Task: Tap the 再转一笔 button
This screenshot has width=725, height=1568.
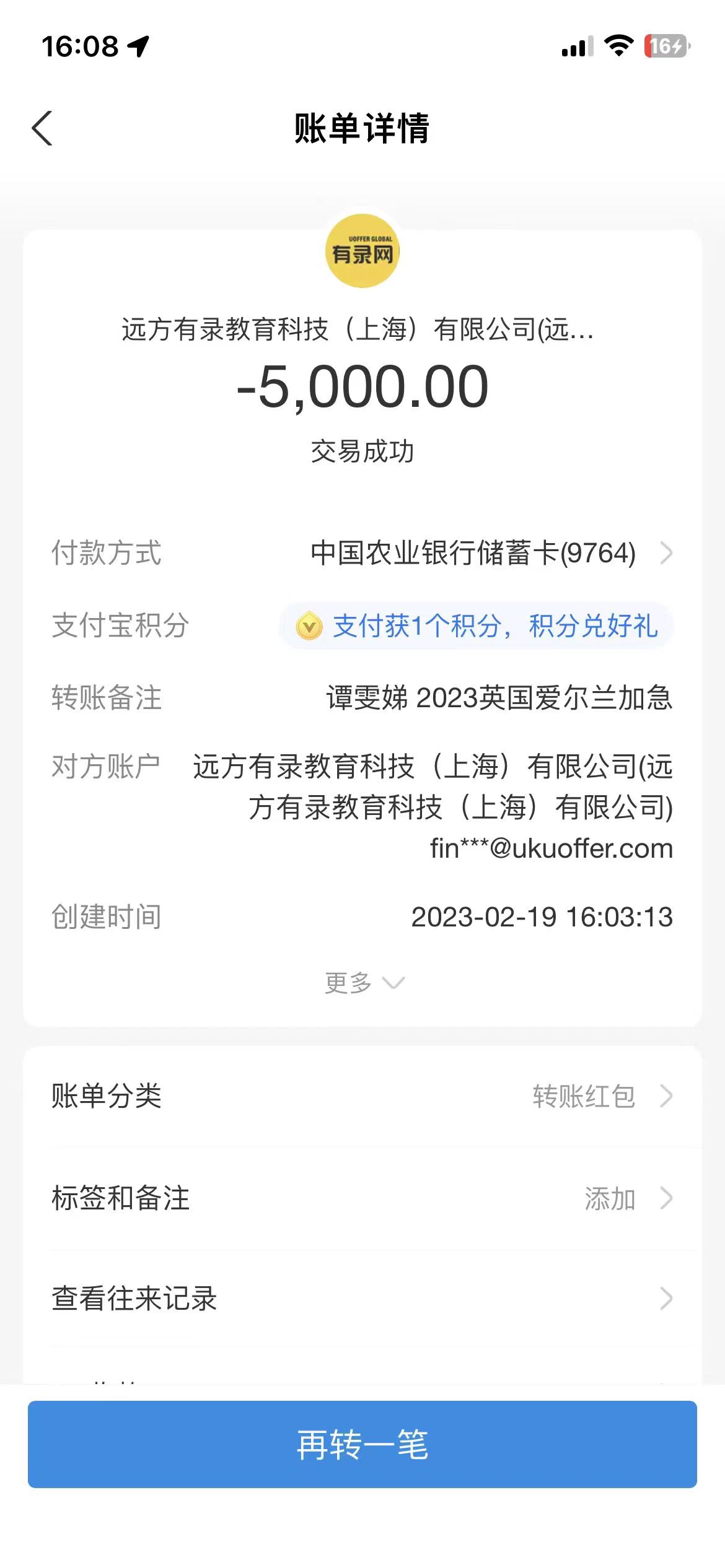Action: click(362, 1444)
